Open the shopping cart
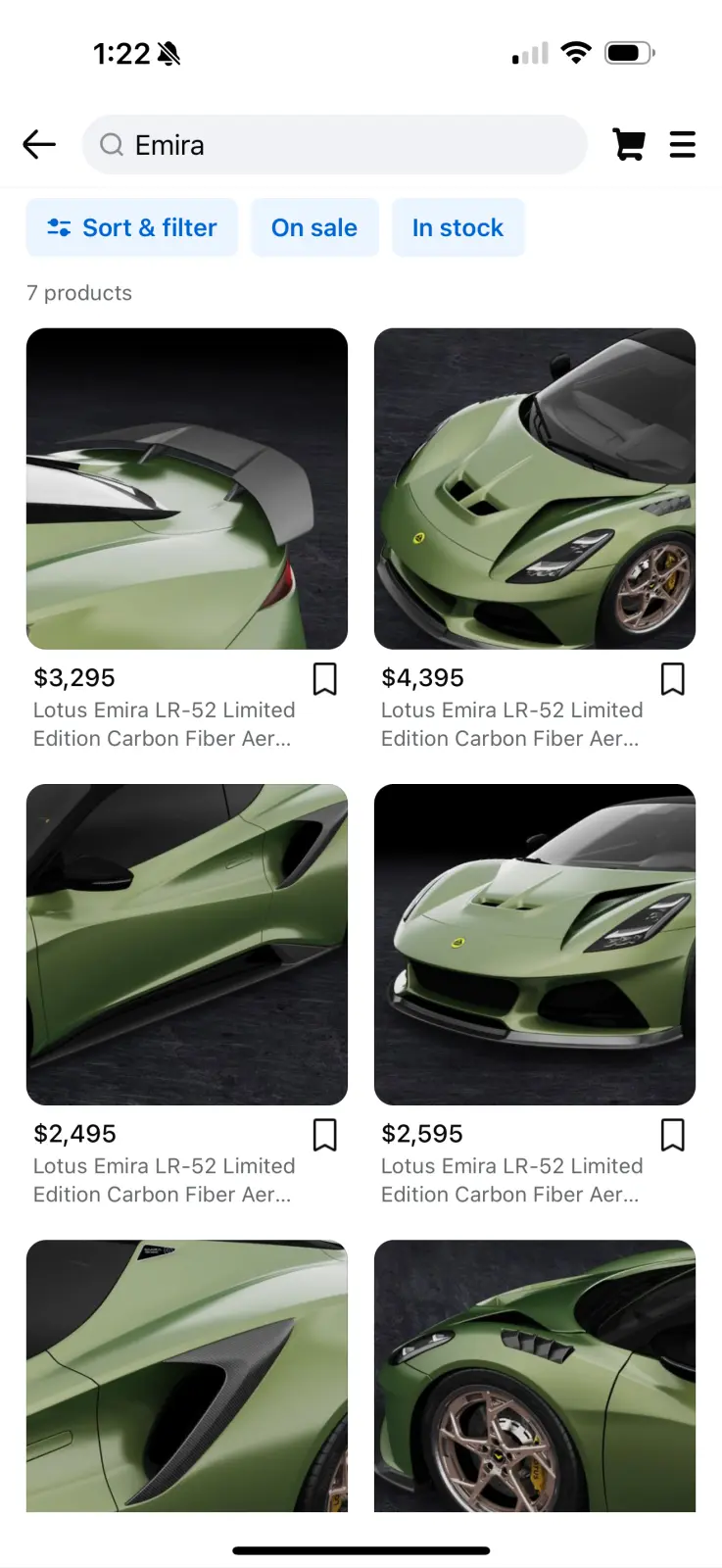Image resolution: width=722 pixels, height=1568 pixels. click(629, 145)
